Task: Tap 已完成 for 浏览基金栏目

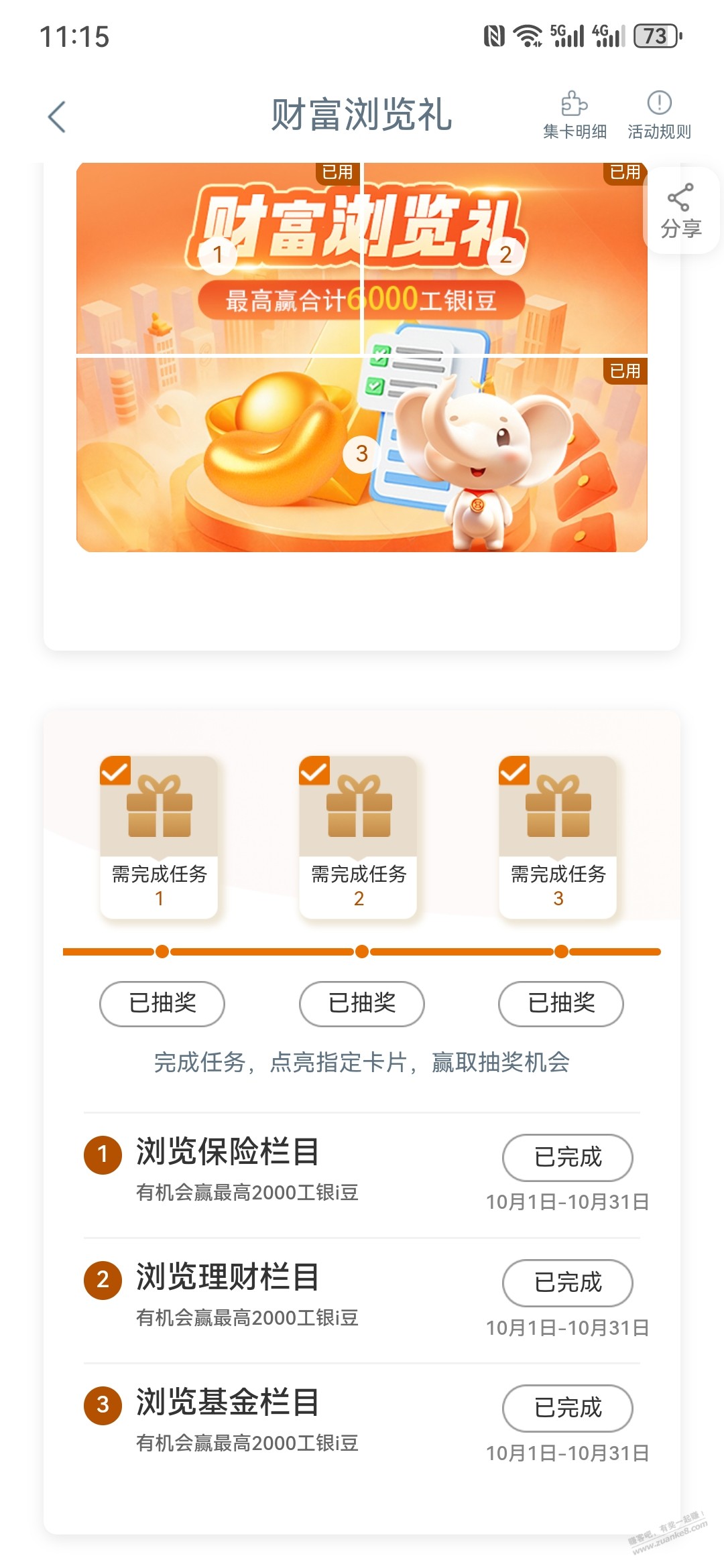Action: (567, 1407)
